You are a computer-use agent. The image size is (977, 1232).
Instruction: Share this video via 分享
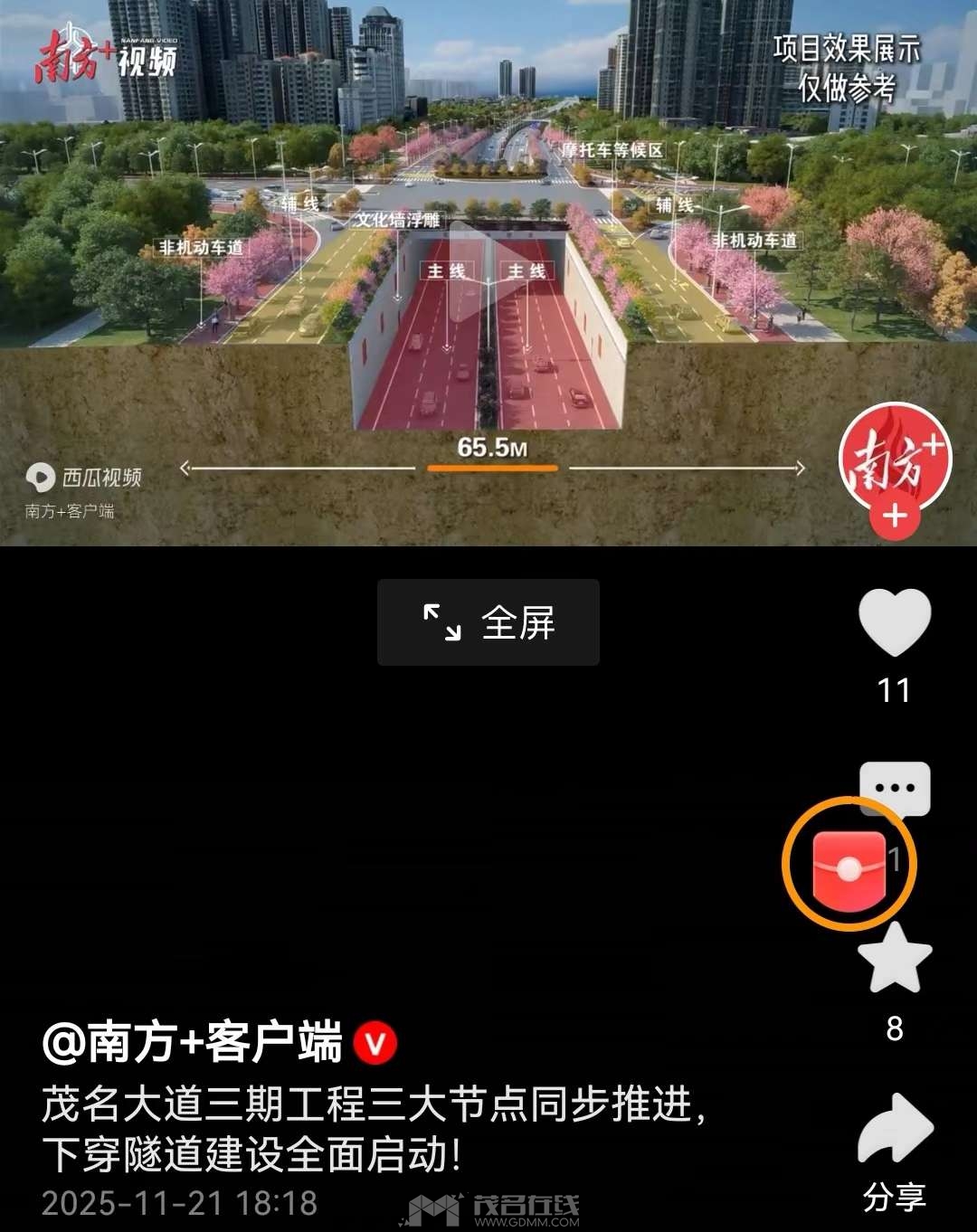point(894,1131)
